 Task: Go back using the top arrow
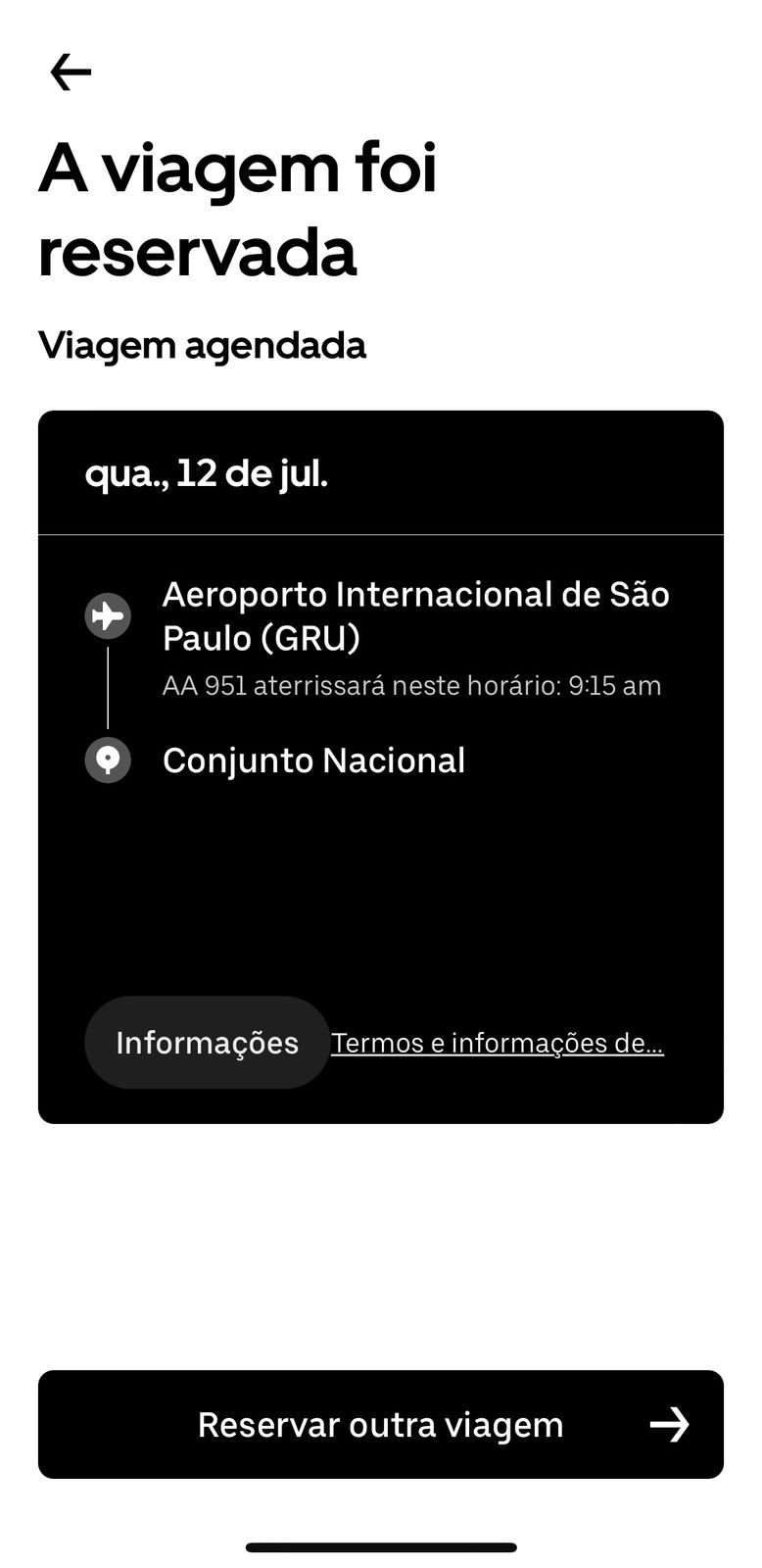coord(71,72)
